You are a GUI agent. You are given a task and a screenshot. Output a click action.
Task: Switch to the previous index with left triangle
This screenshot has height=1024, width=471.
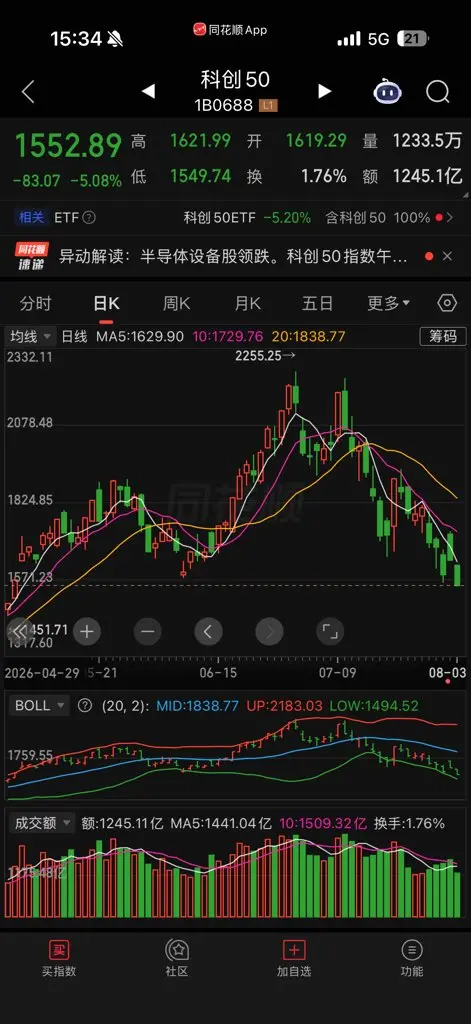(148, 91)
